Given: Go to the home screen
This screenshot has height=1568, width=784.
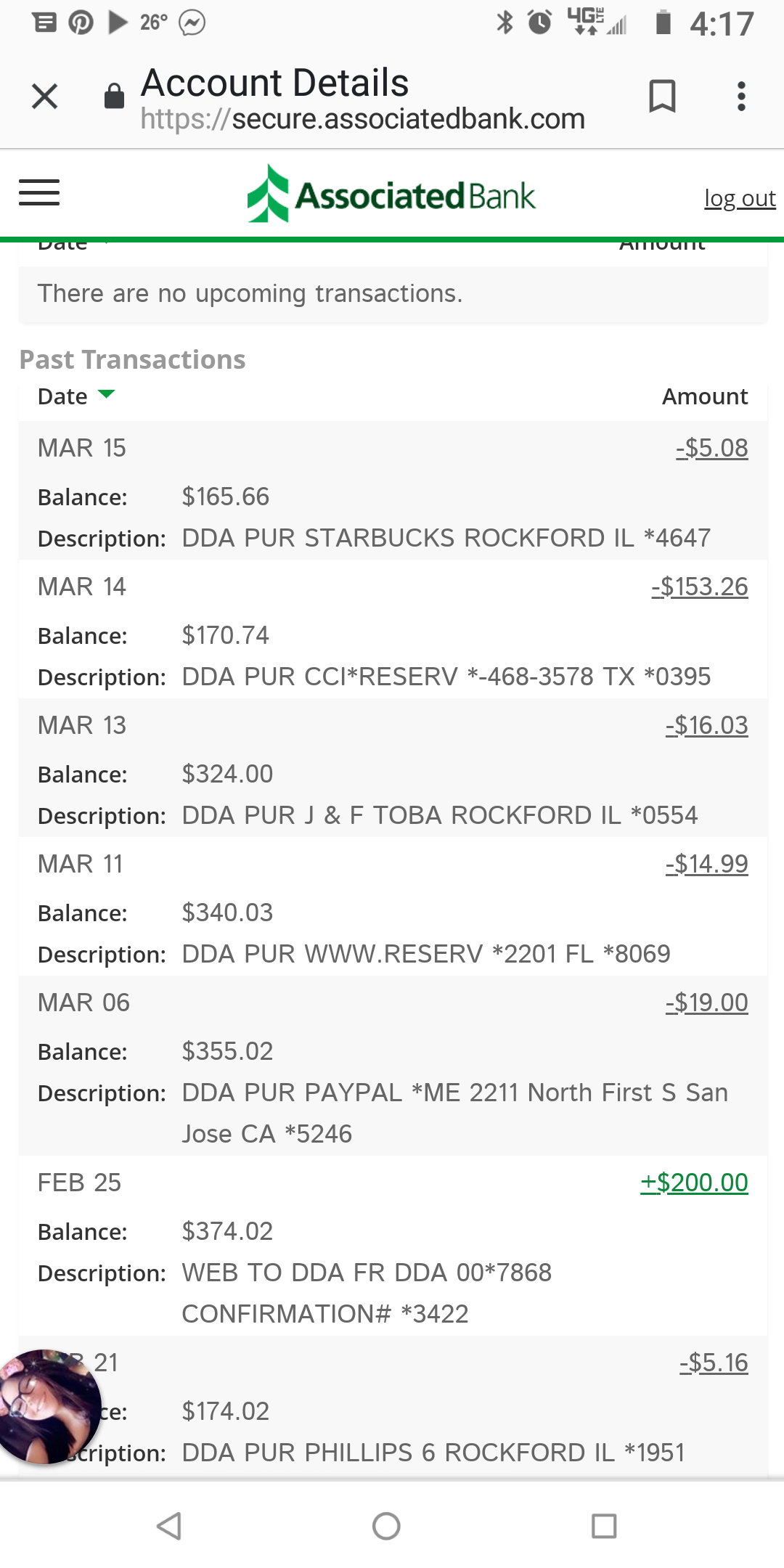Looking at the screenshot, I should (x=386, y=1526).
